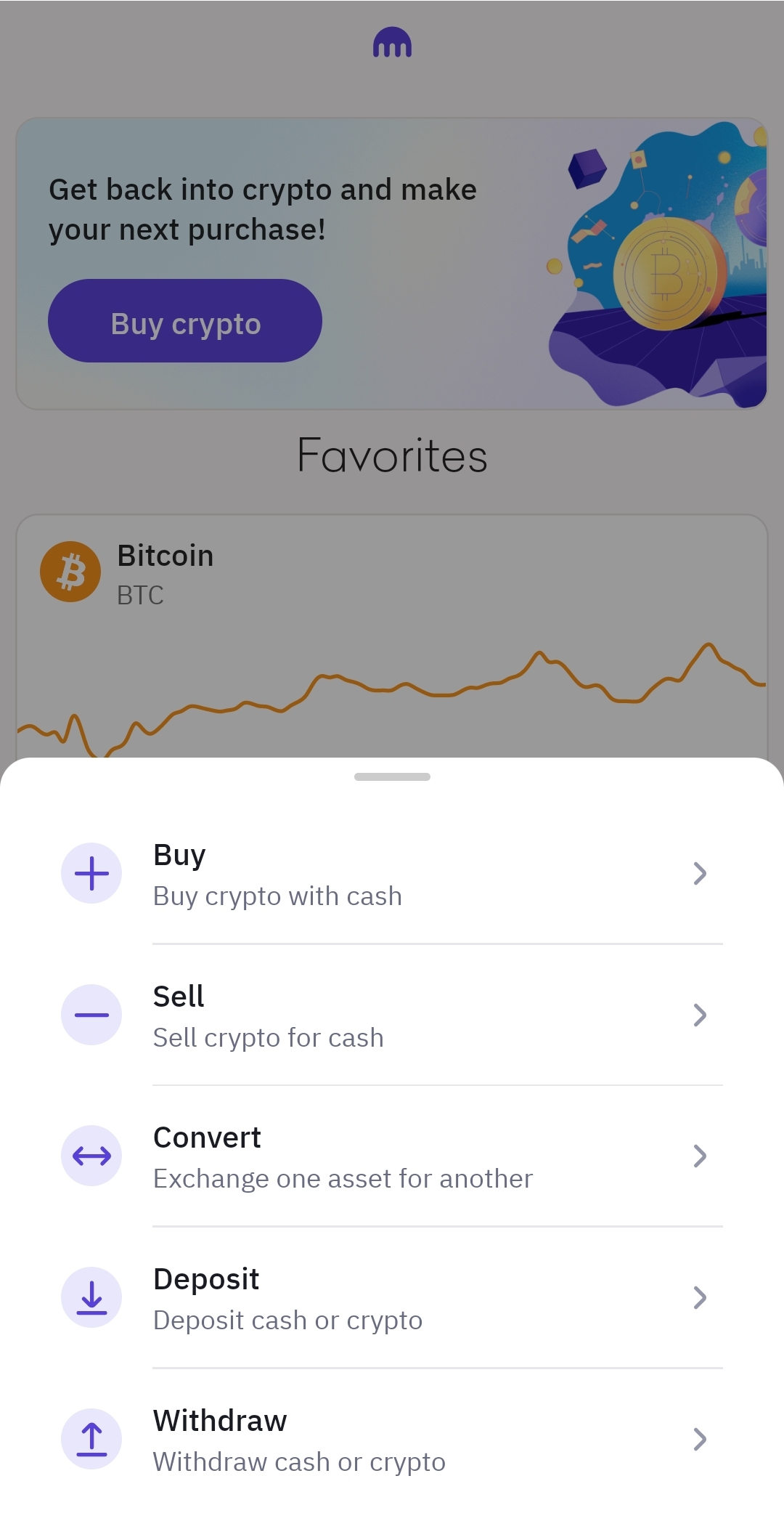Tap the bottom sheet drag handle
The image size is (784, 1537).
click(x=392, y=776)
